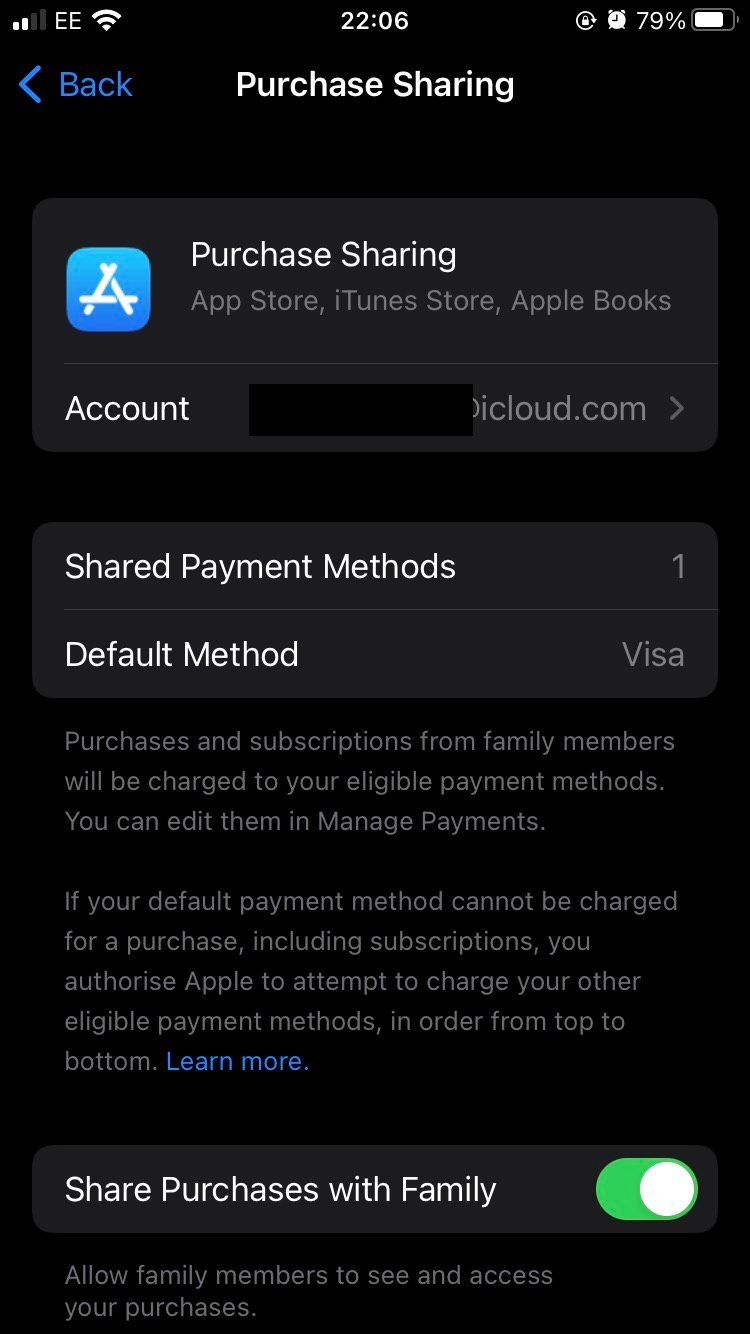The image size is (750, 1334).
Task: Open the Learn more link
Action: [x=236, y=1060]
